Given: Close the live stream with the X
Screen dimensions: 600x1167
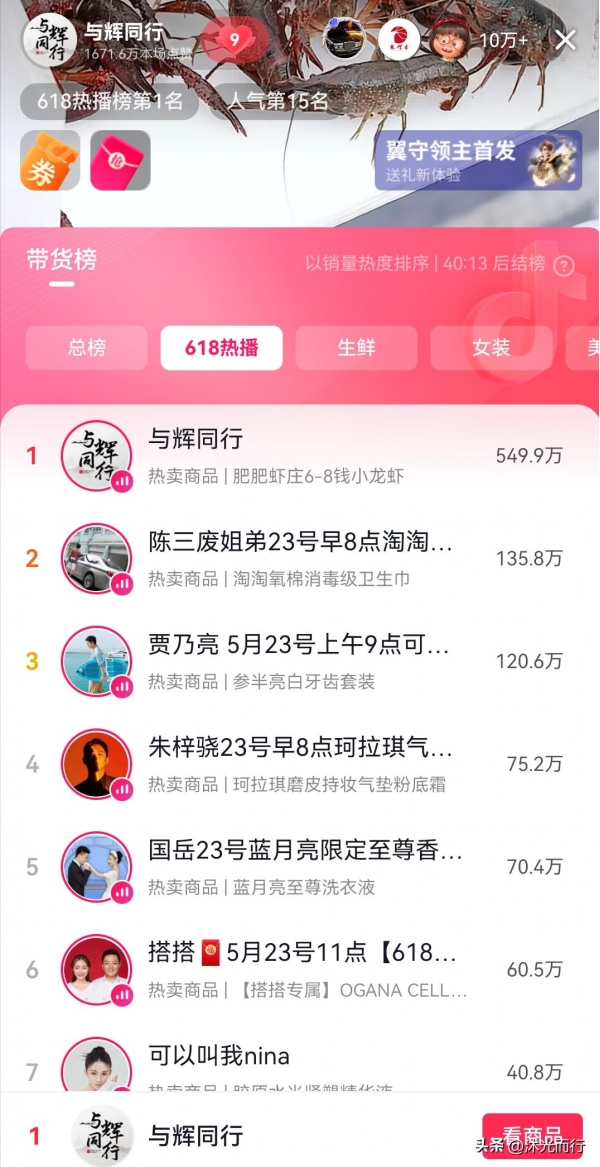Looking at the screenshot, I should tap(565, 40).
